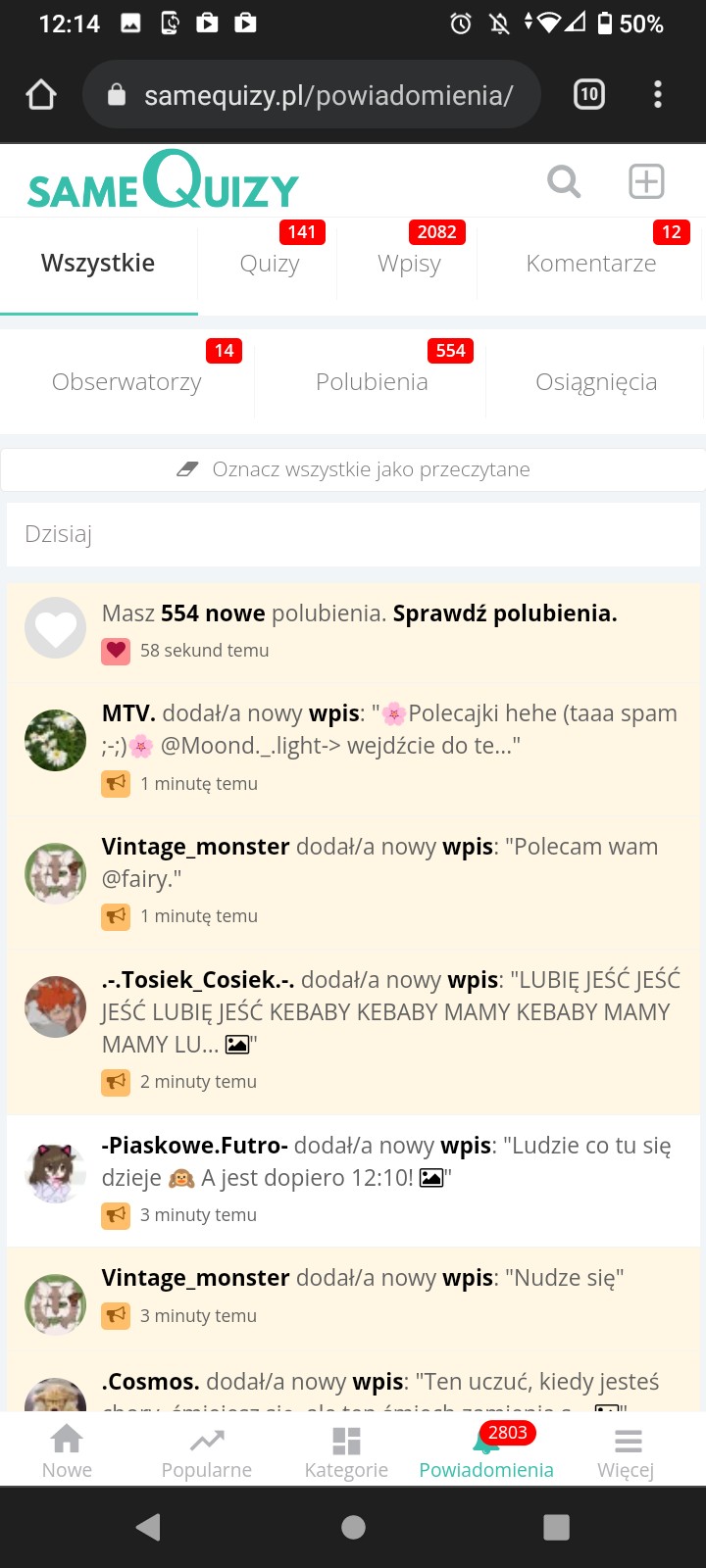
Task: Tap the plus icon to add content
Action: click(646, 181)
